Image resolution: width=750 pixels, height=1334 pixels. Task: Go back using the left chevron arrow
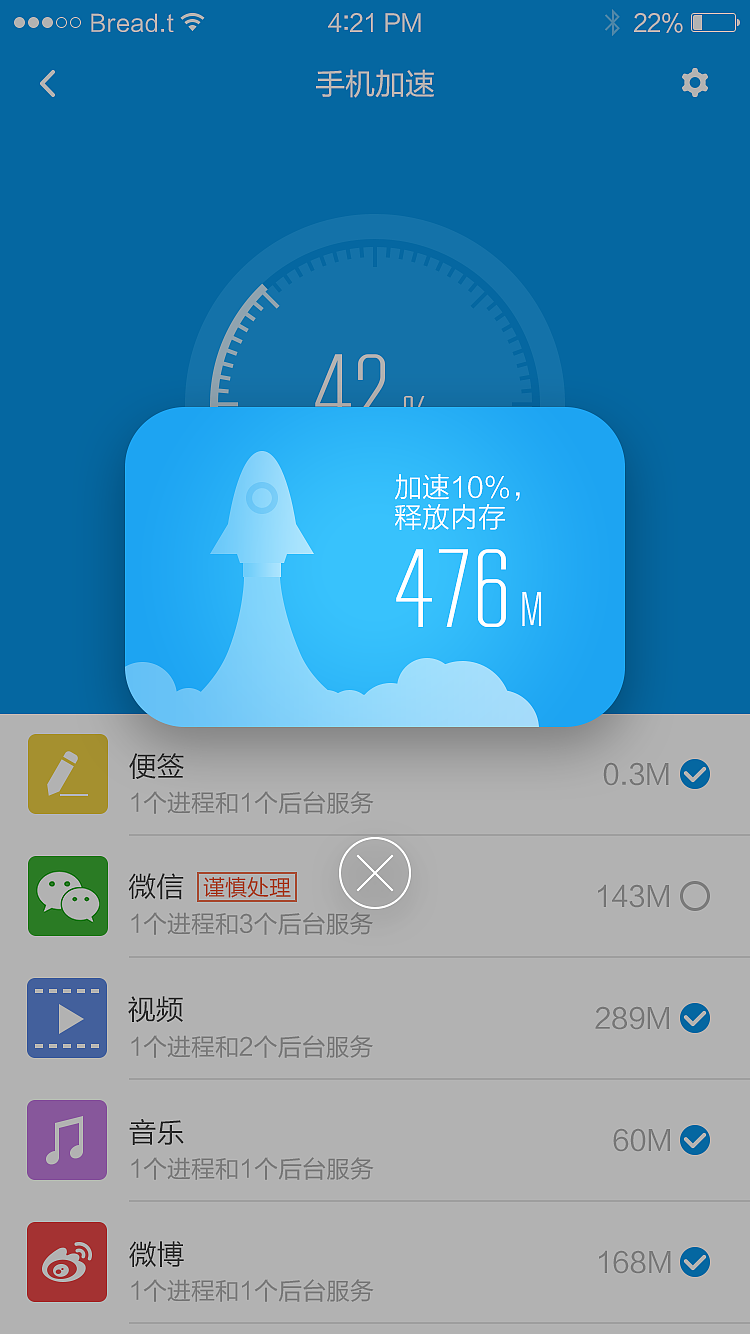[x=47, y=84]
